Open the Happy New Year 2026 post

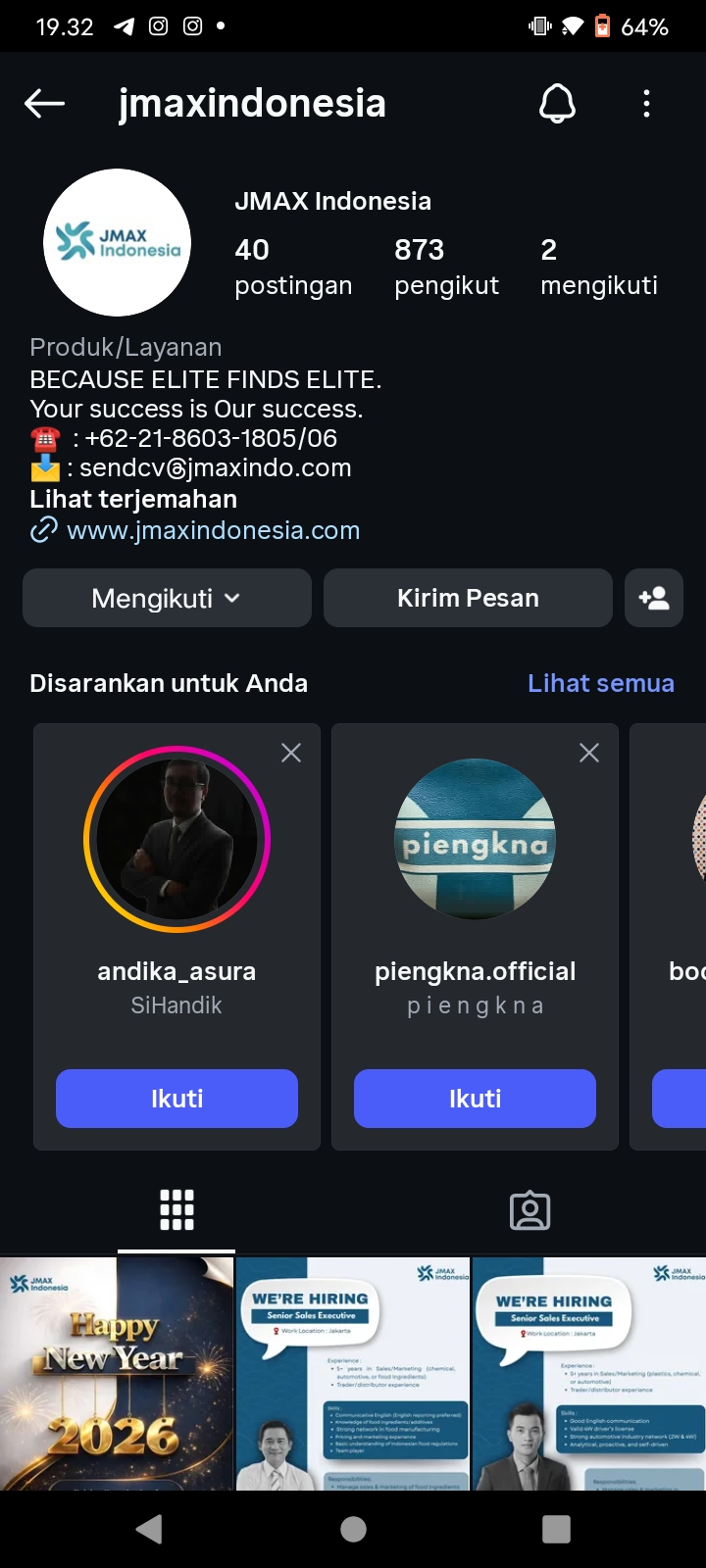[117, 1373]
